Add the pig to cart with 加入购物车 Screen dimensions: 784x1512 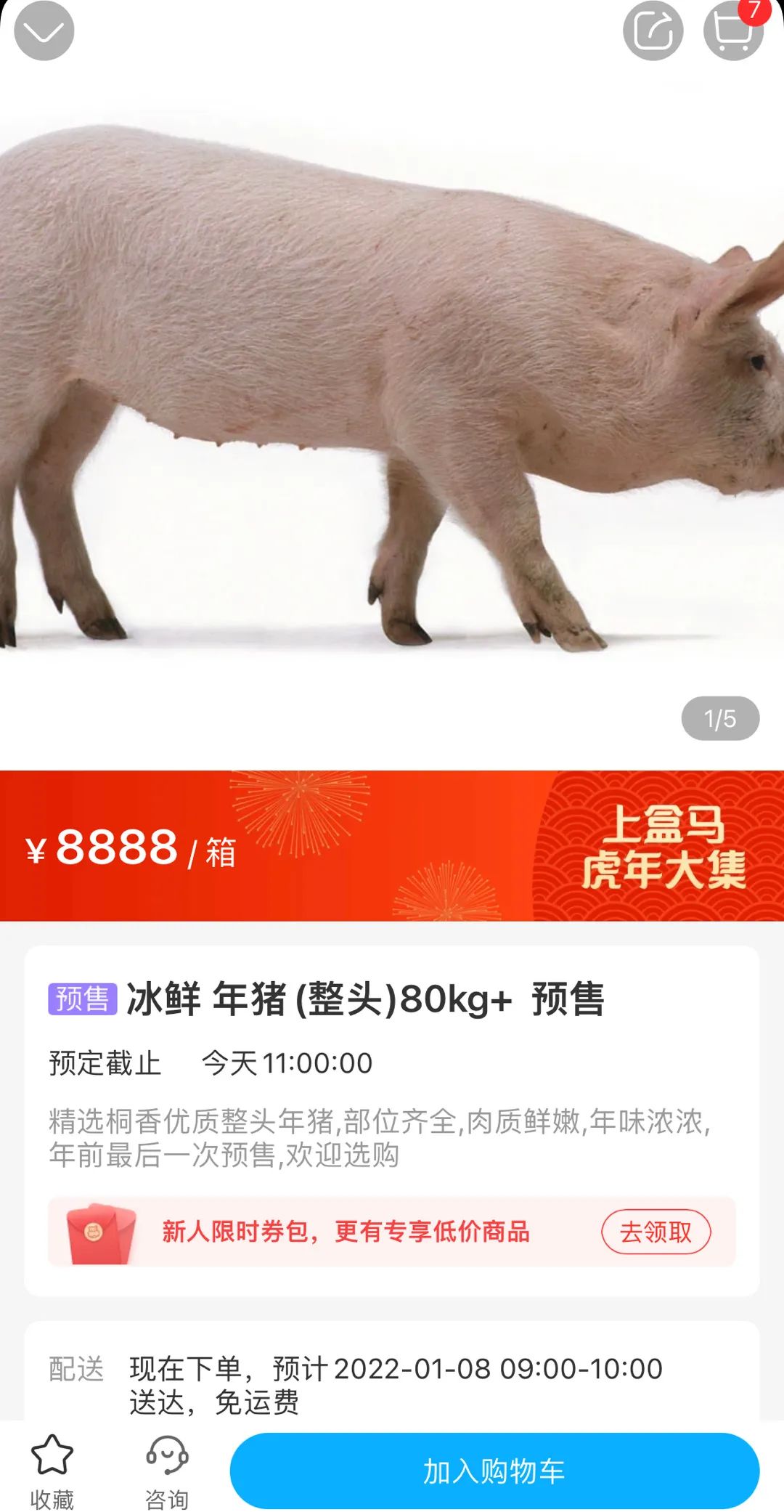494,1471
